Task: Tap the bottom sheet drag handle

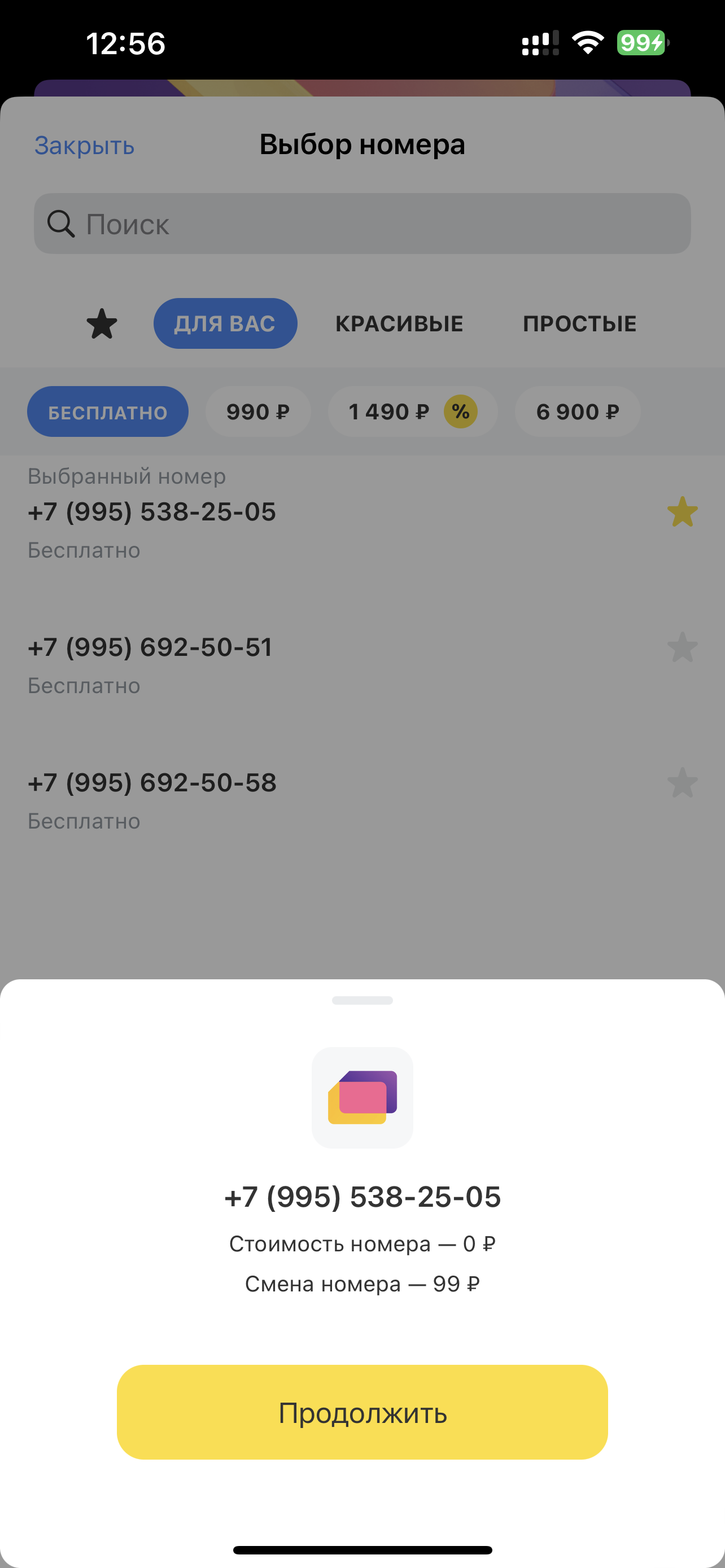Action: pyautogui.click(x=362, y=1000)
